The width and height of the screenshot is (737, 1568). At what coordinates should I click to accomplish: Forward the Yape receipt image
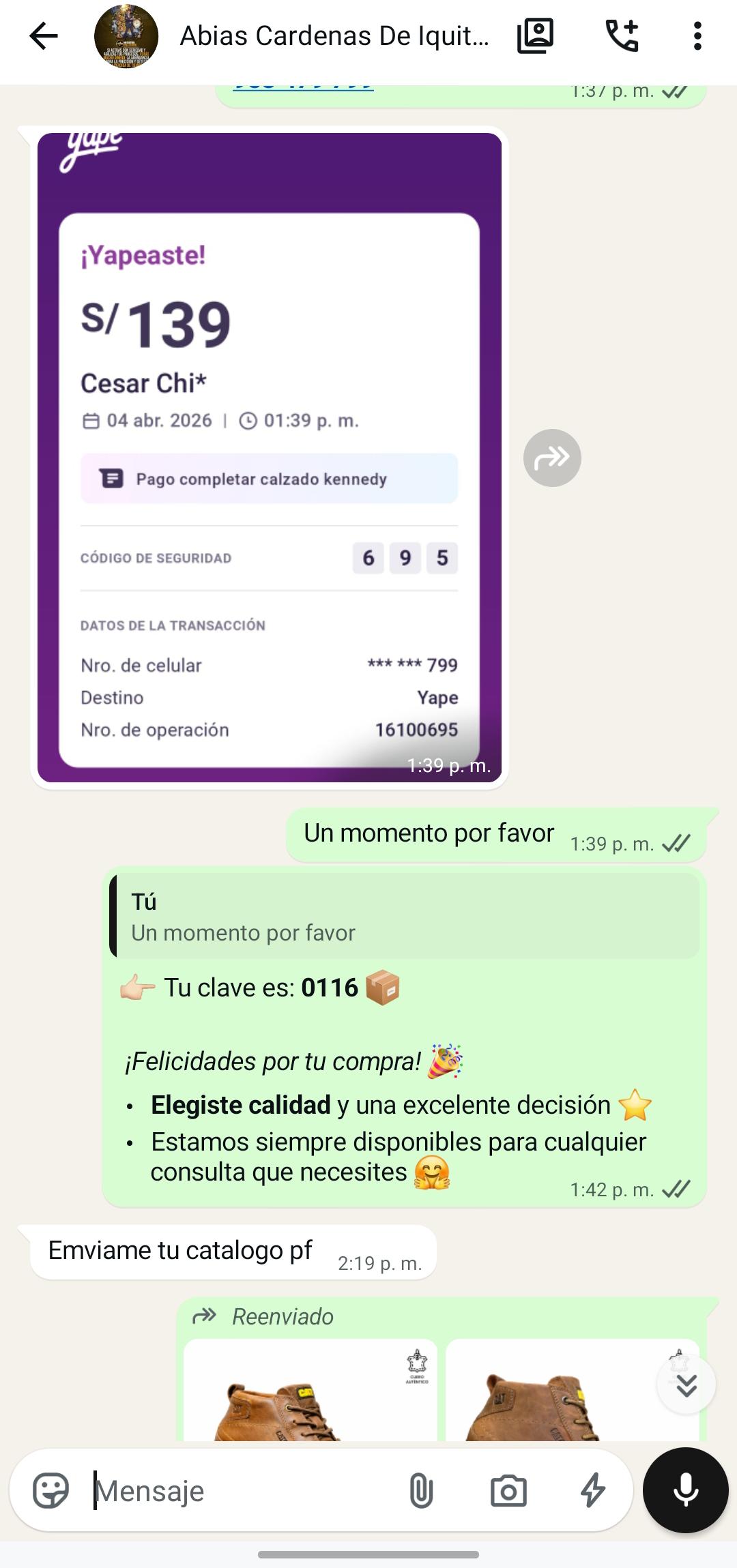tap(552, 458)
